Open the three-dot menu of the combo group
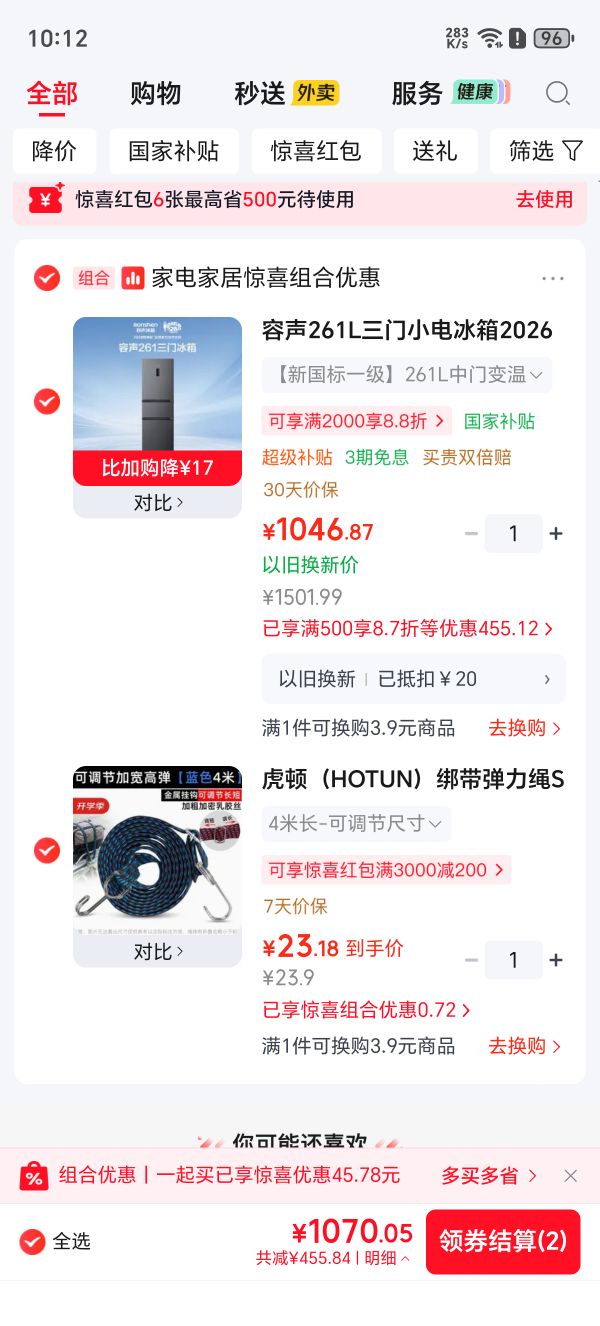 pos(553,278)
